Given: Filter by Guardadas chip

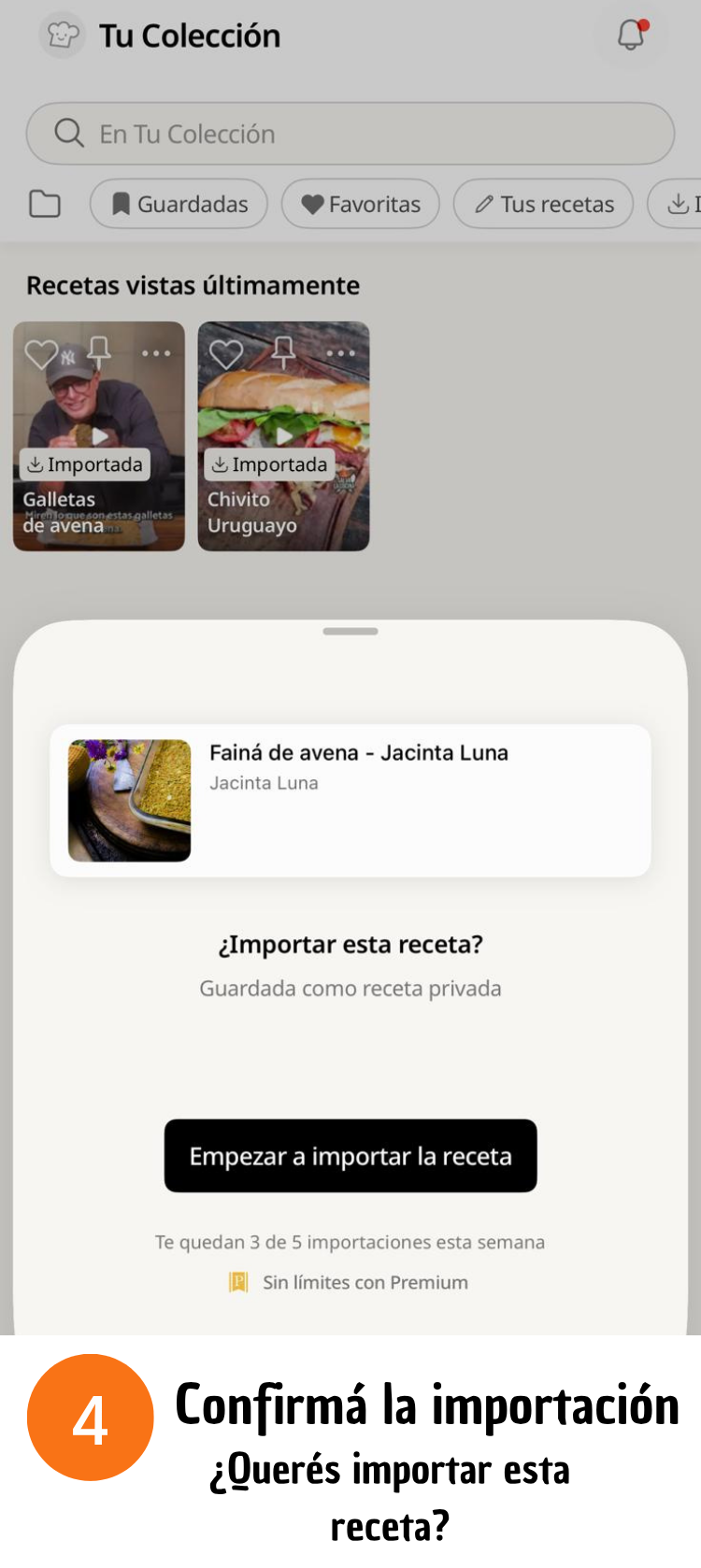Looking at the screenshot, I should tap(179, 204).
